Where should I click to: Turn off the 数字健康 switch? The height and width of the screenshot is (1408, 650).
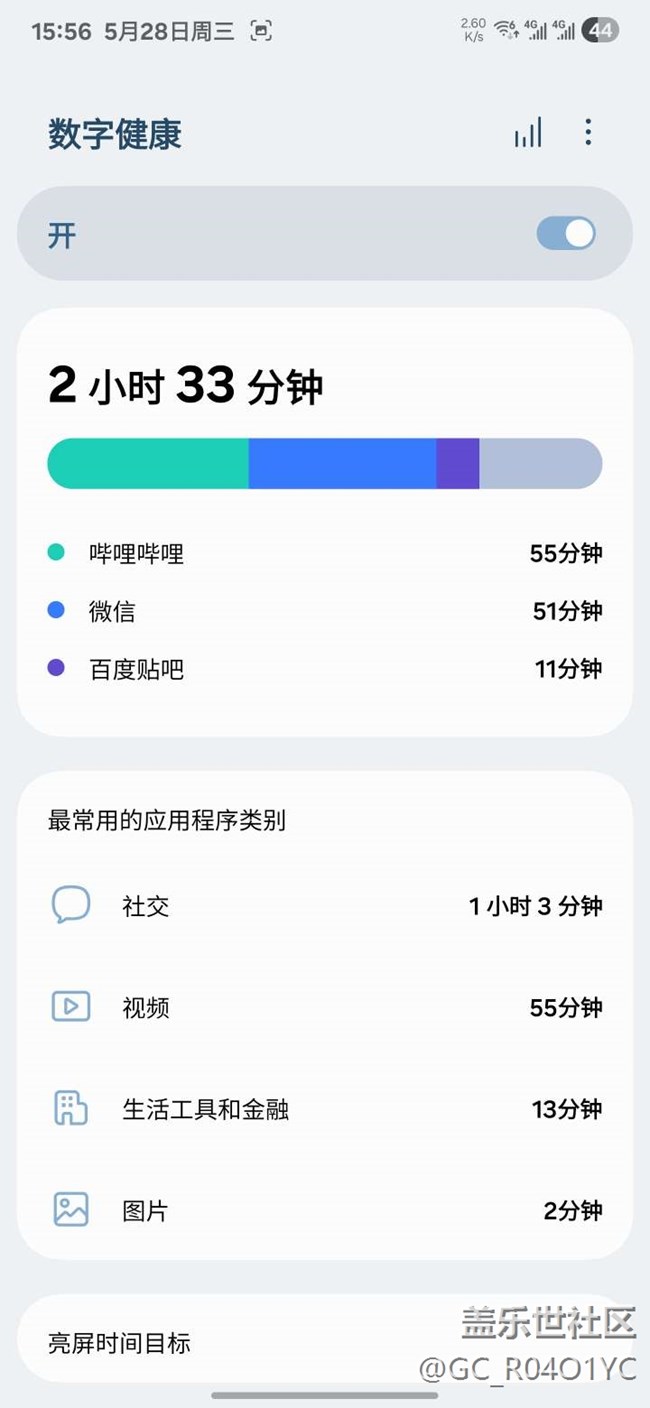point(566,234)
